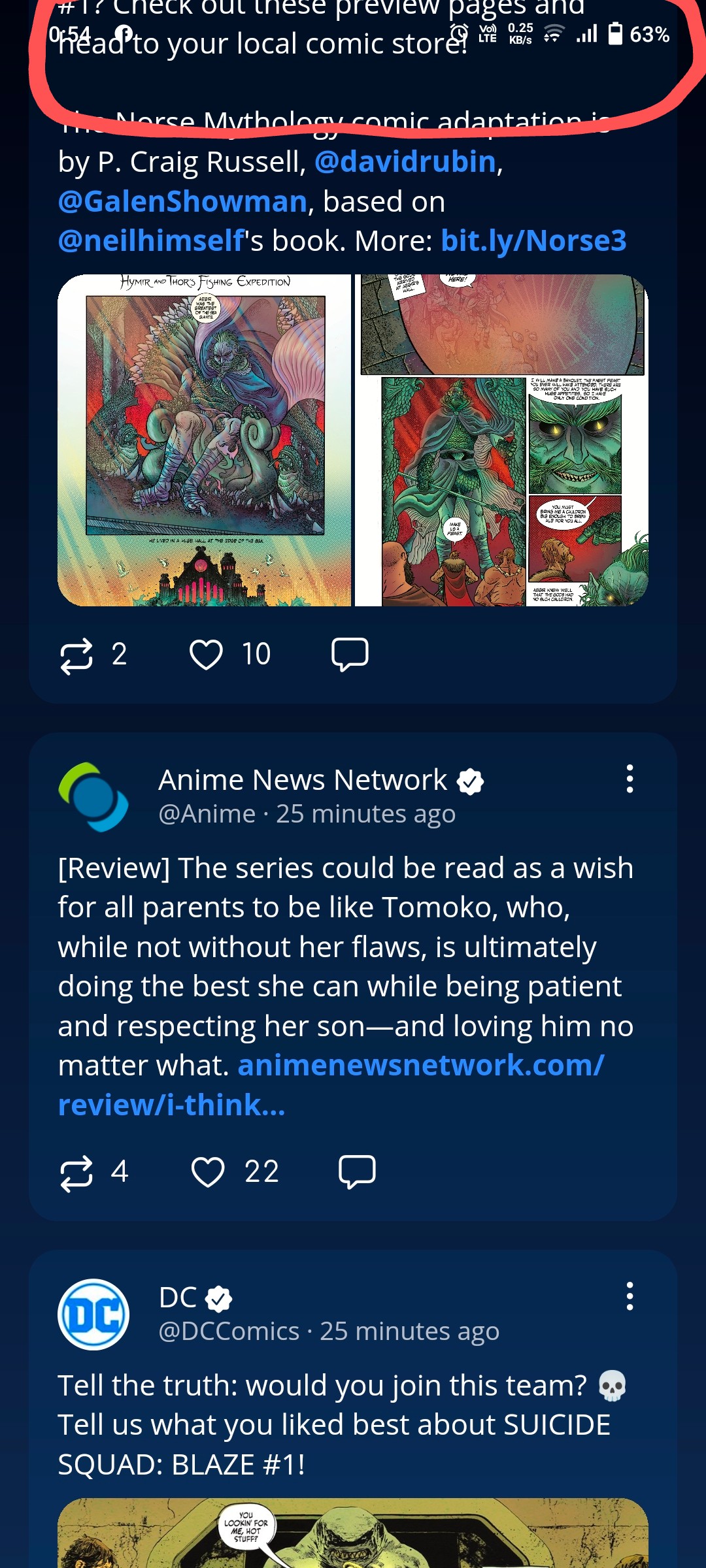The height and width of the screenshot is (1568, 706).
Task: Open the Suicide Squad: Blaze image
Action: 353,1533
